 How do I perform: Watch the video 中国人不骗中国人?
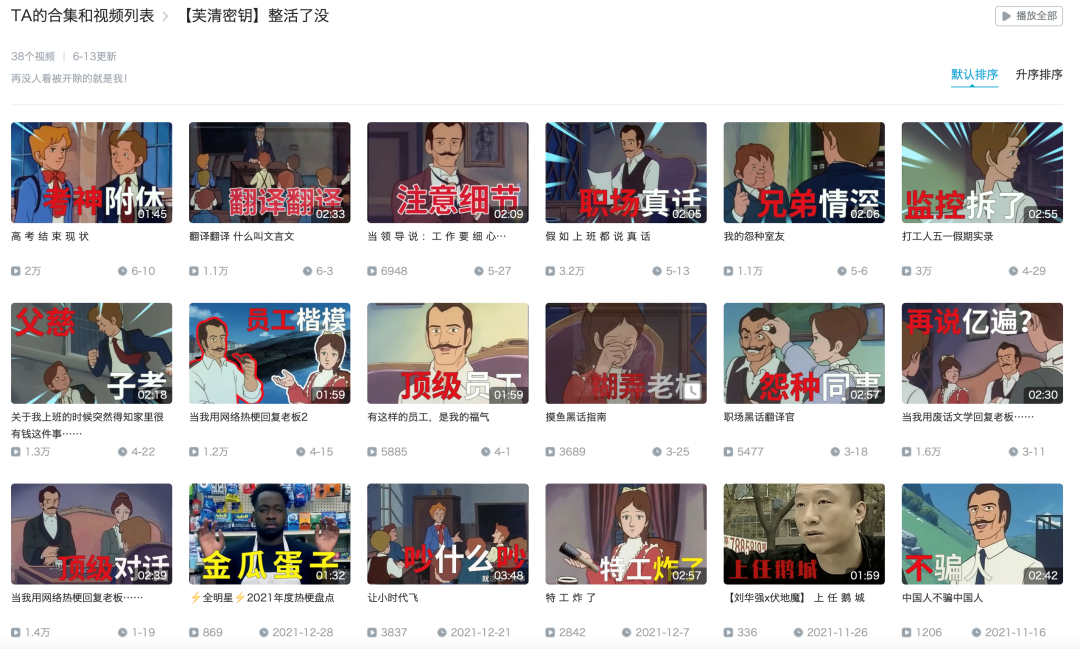coord(981,534)
